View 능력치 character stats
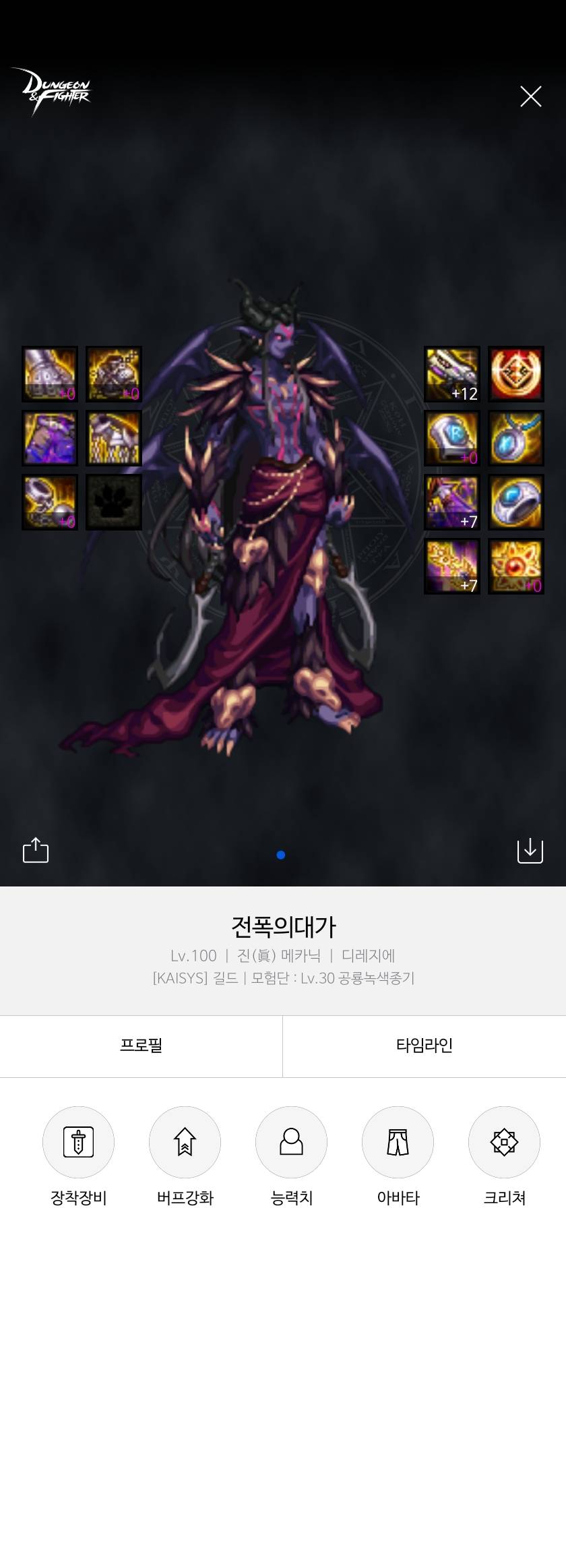 pos(291,1142)
